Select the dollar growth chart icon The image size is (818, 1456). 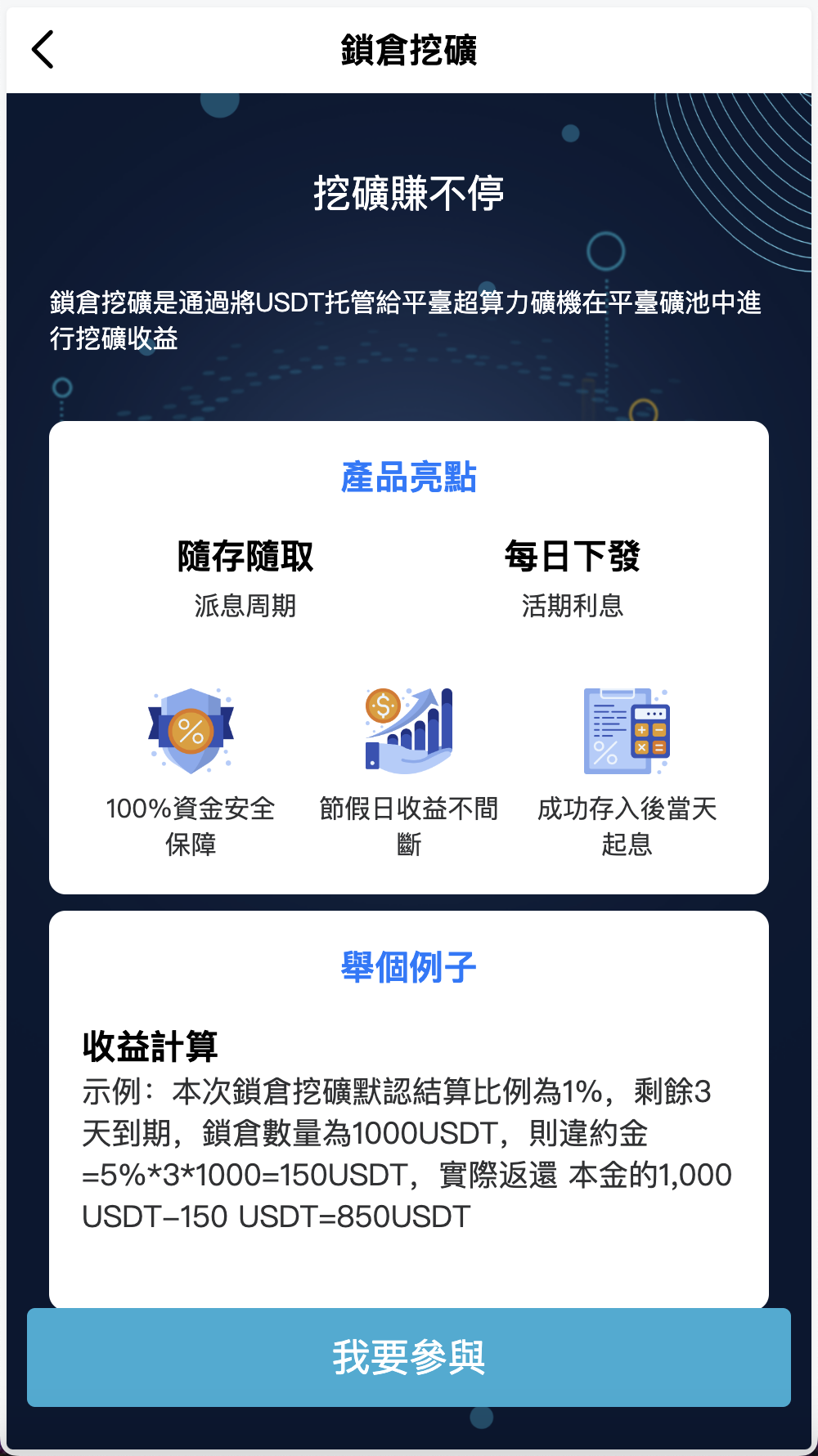[x=409, y=730]
